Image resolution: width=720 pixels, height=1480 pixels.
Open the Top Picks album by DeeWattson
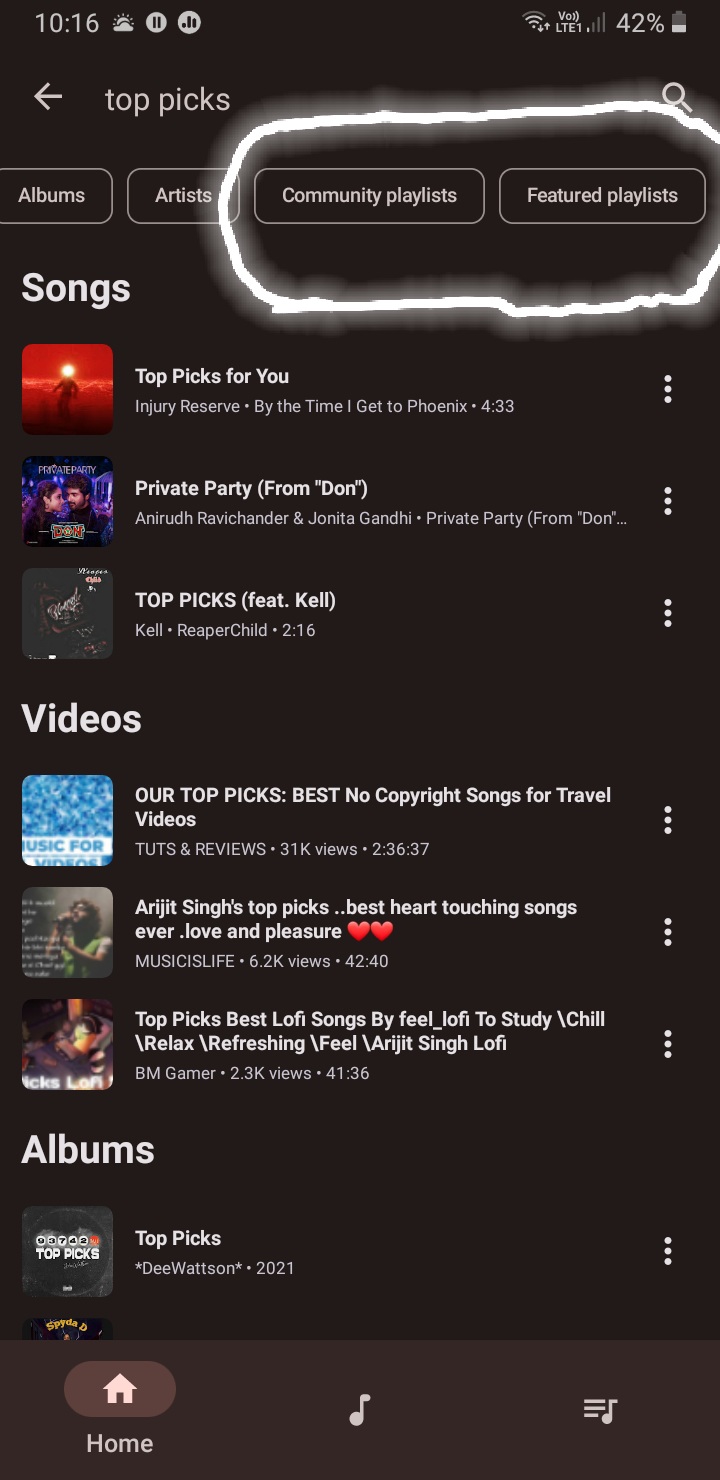pyautogui.click(x=178, y=1239)
